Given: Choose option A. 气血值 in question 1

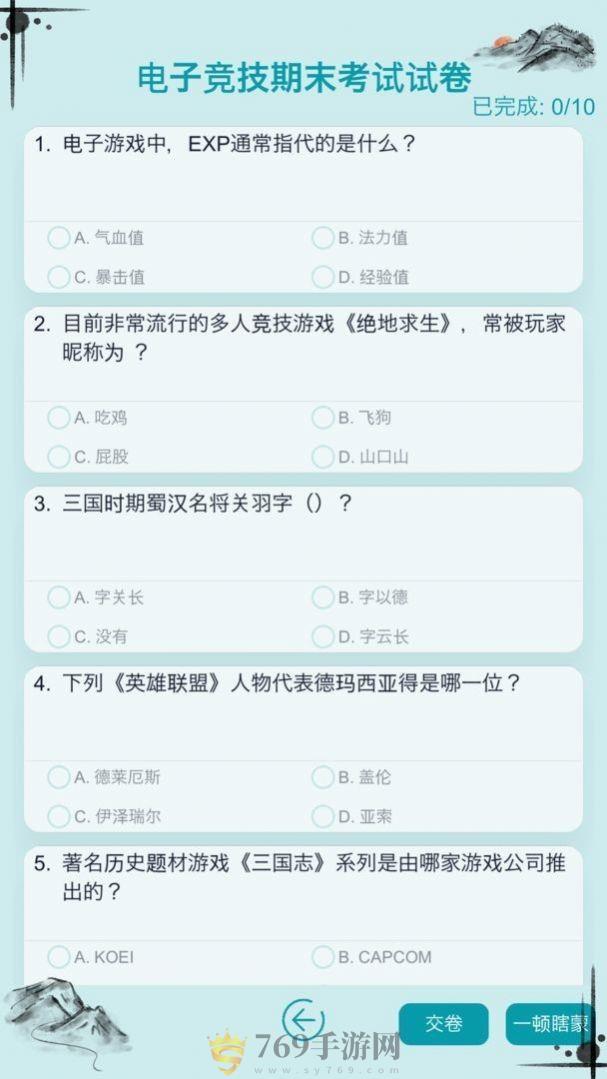Looking at the screenshot, I should click(x=96, y=238).
